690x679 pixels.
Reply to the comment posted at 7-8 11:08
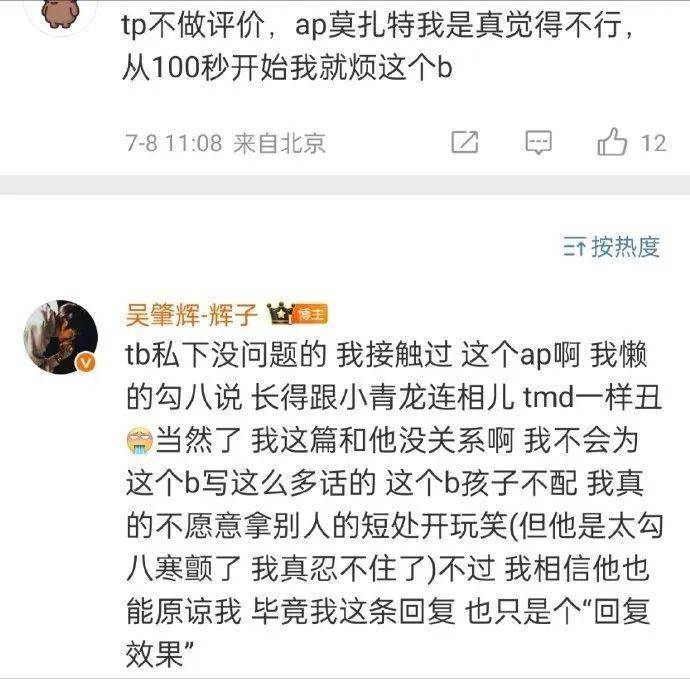point(539,143)
